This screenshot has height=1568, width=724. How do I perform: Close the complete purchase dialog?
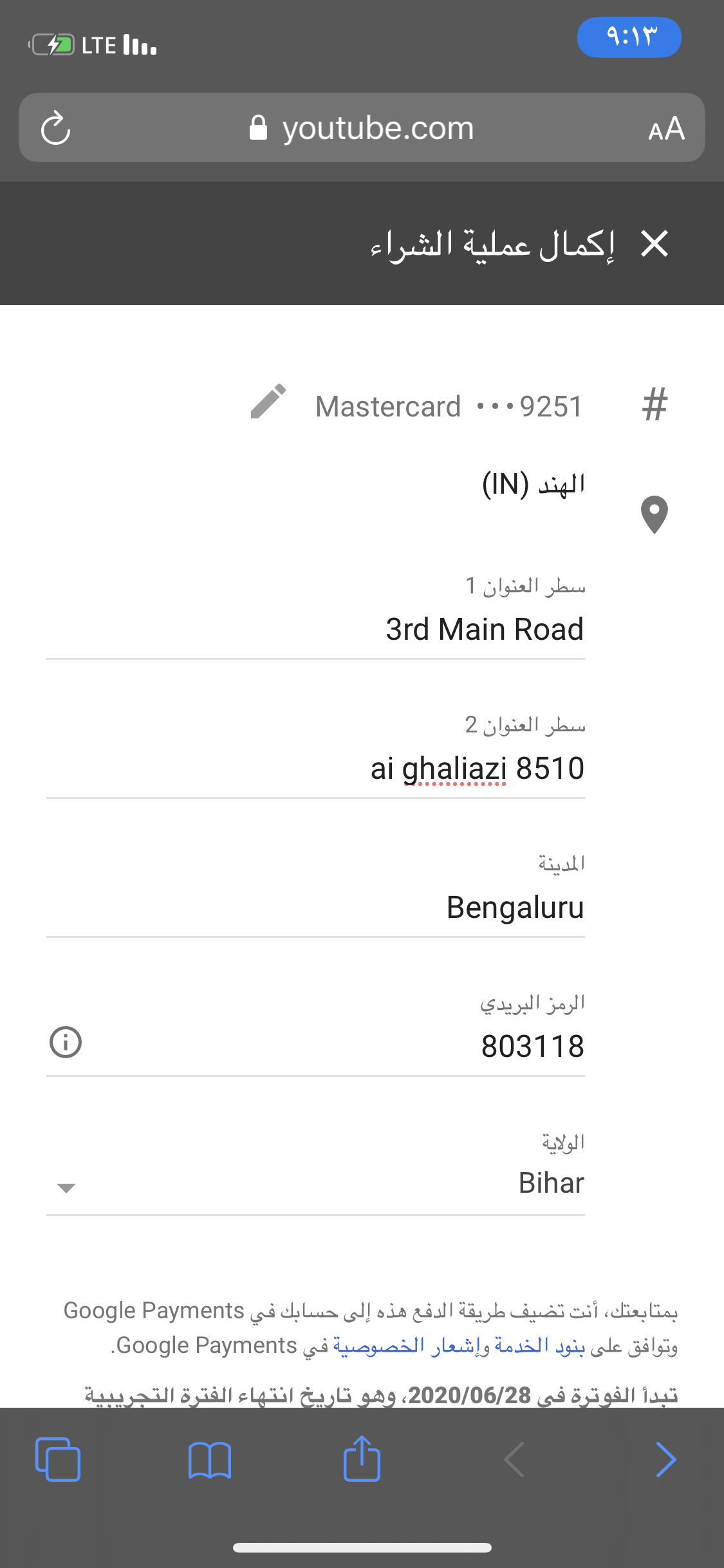click(x=654, y=244)
